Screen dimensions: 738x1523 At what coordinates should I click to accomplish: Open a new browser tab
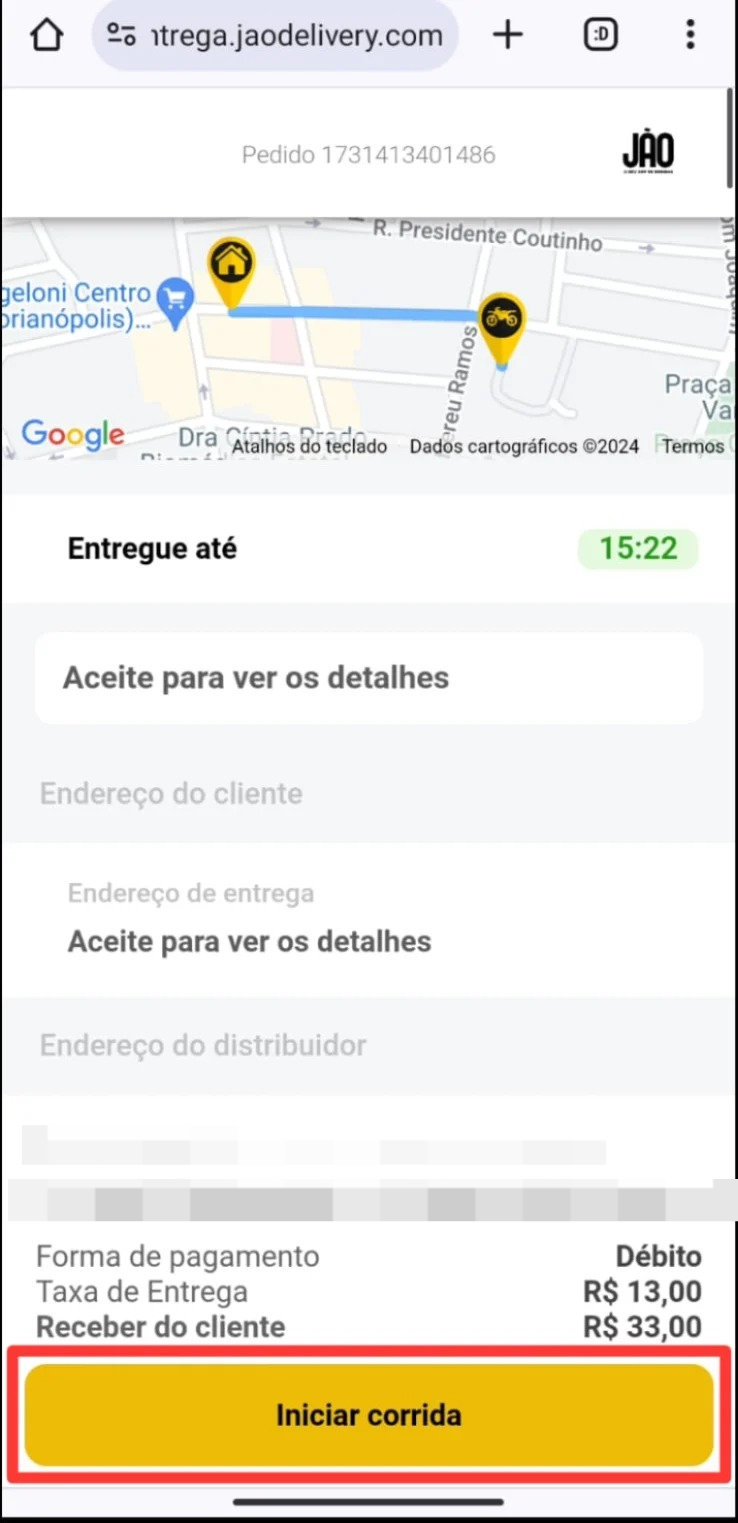[x=508, y=36]
